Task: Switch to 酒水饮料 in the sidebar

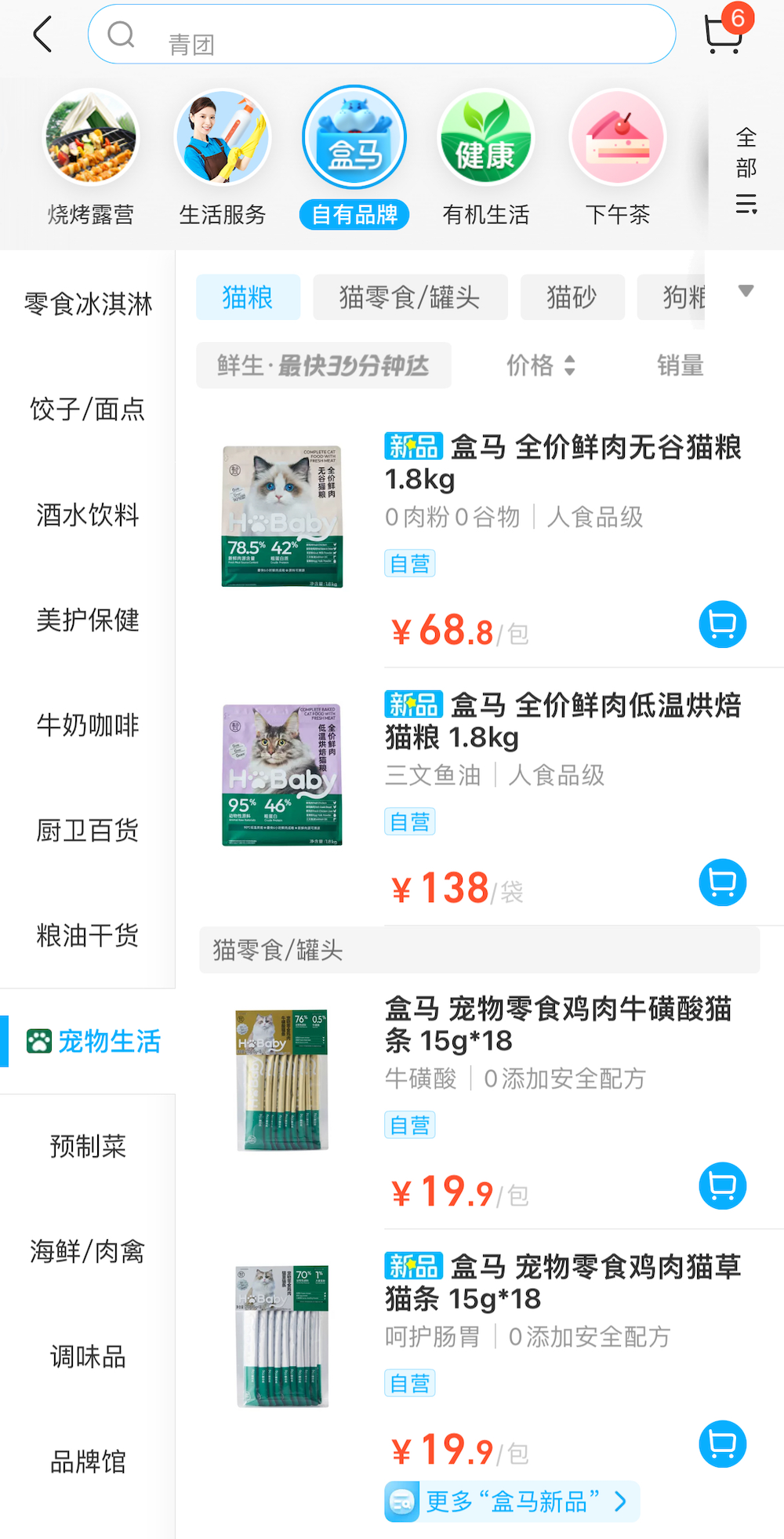Action: tap(88, 515)
